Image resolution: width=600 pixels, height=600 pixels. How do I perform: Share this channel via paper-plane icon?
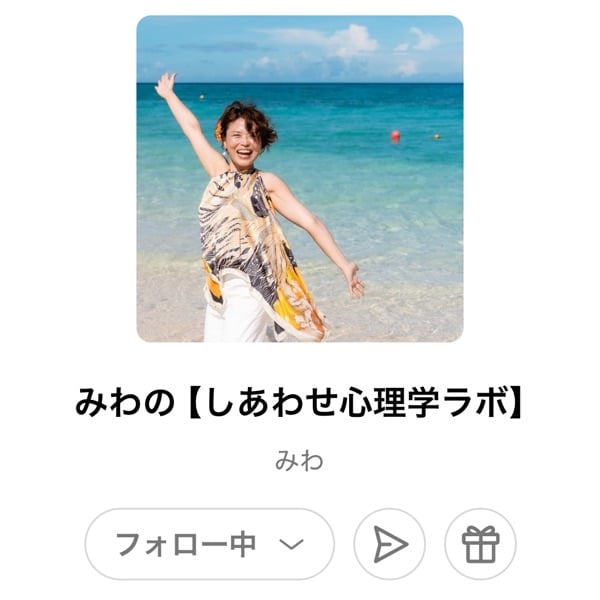click(x=389, y=544)
